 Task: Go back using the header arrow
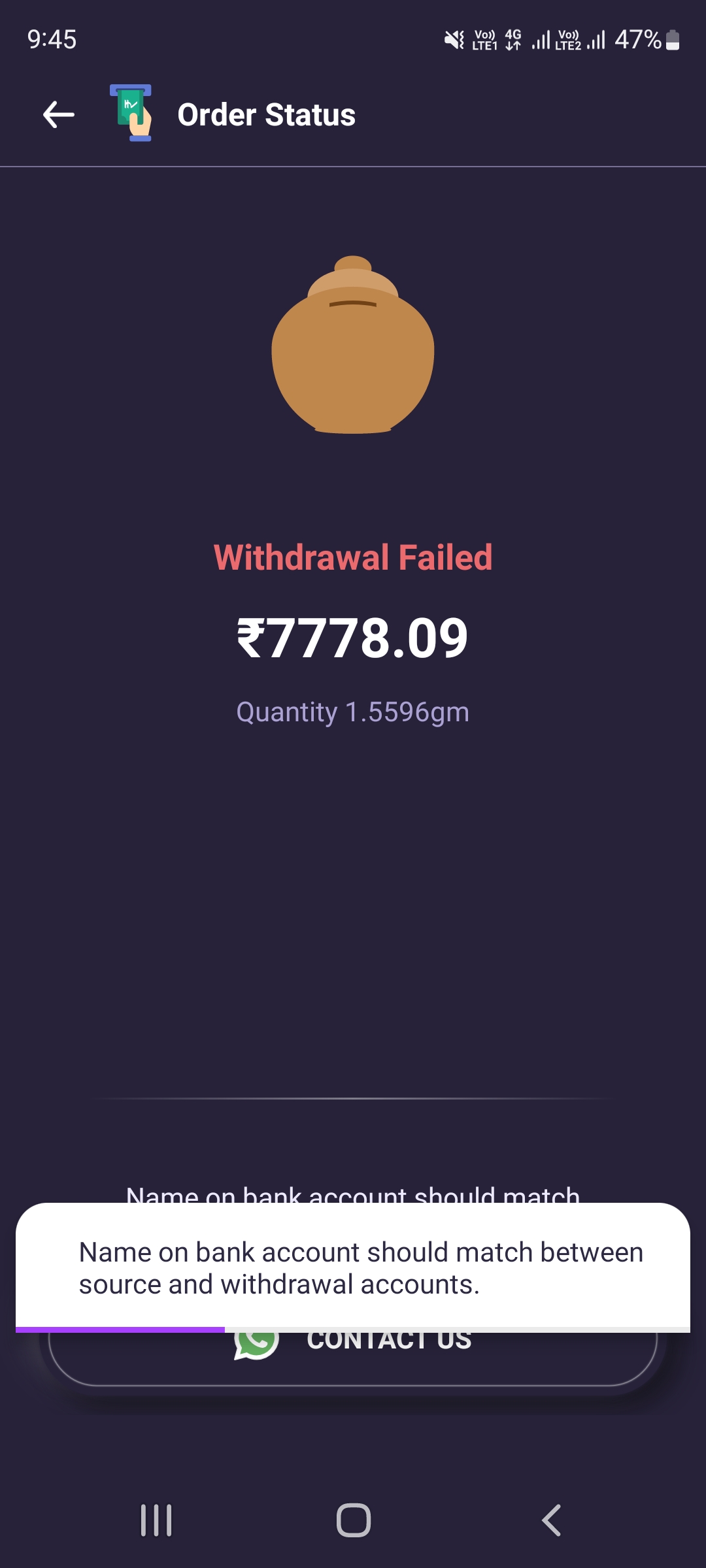(x=59, y=115)
